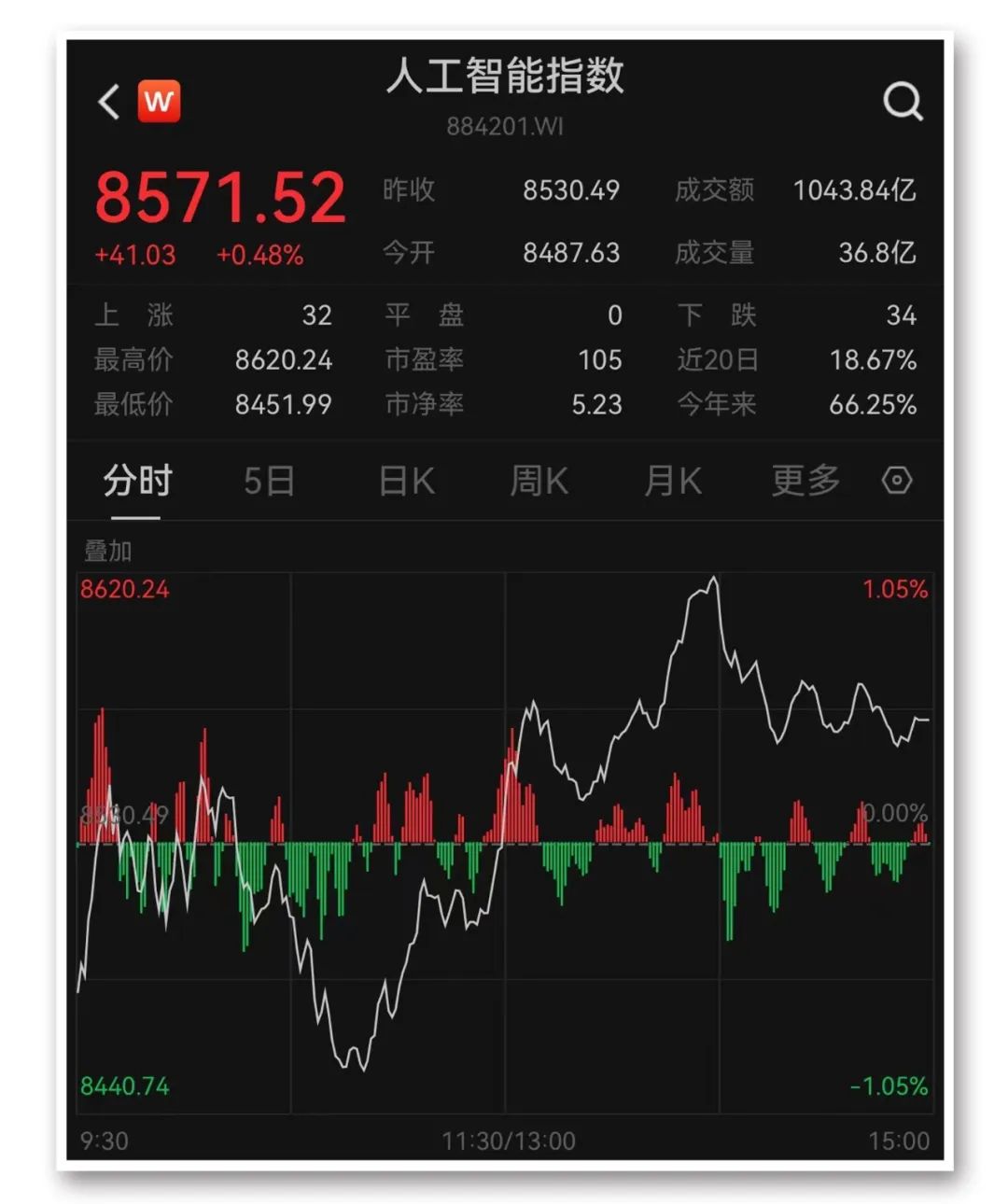Tap 叠加 to overlay another index

(x=108, y=551)
